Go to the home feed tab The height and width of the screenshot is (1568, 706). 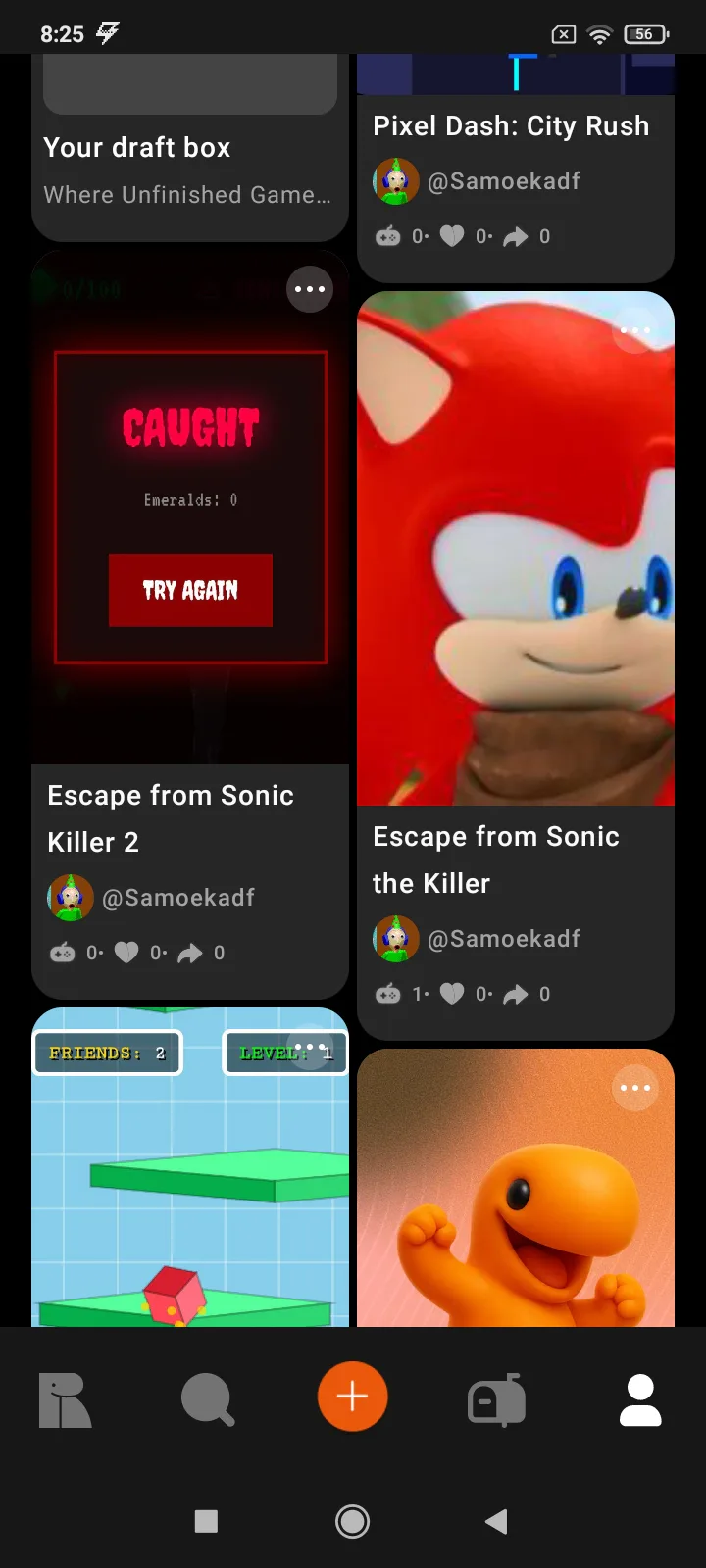coord(65,1399)
